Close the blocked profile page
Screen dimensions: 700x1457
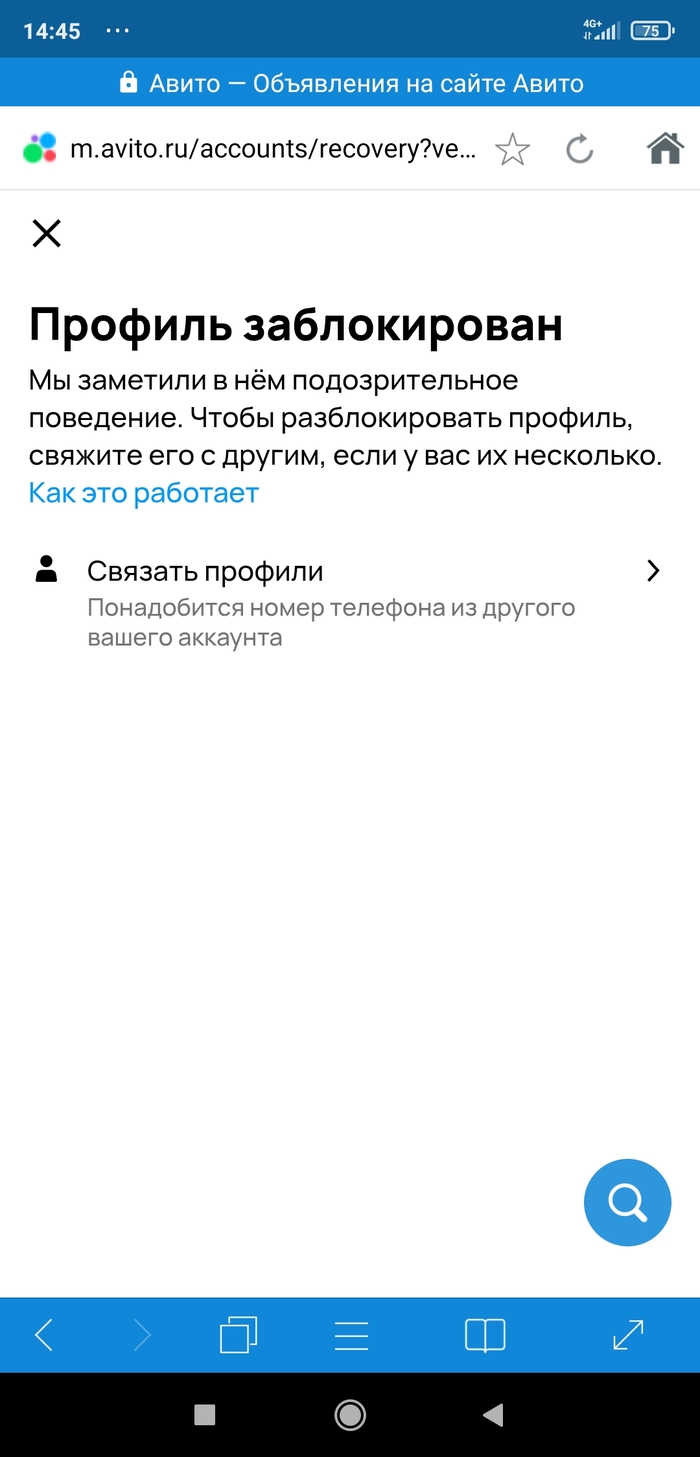pyautogui.click(x=46, y=233)
